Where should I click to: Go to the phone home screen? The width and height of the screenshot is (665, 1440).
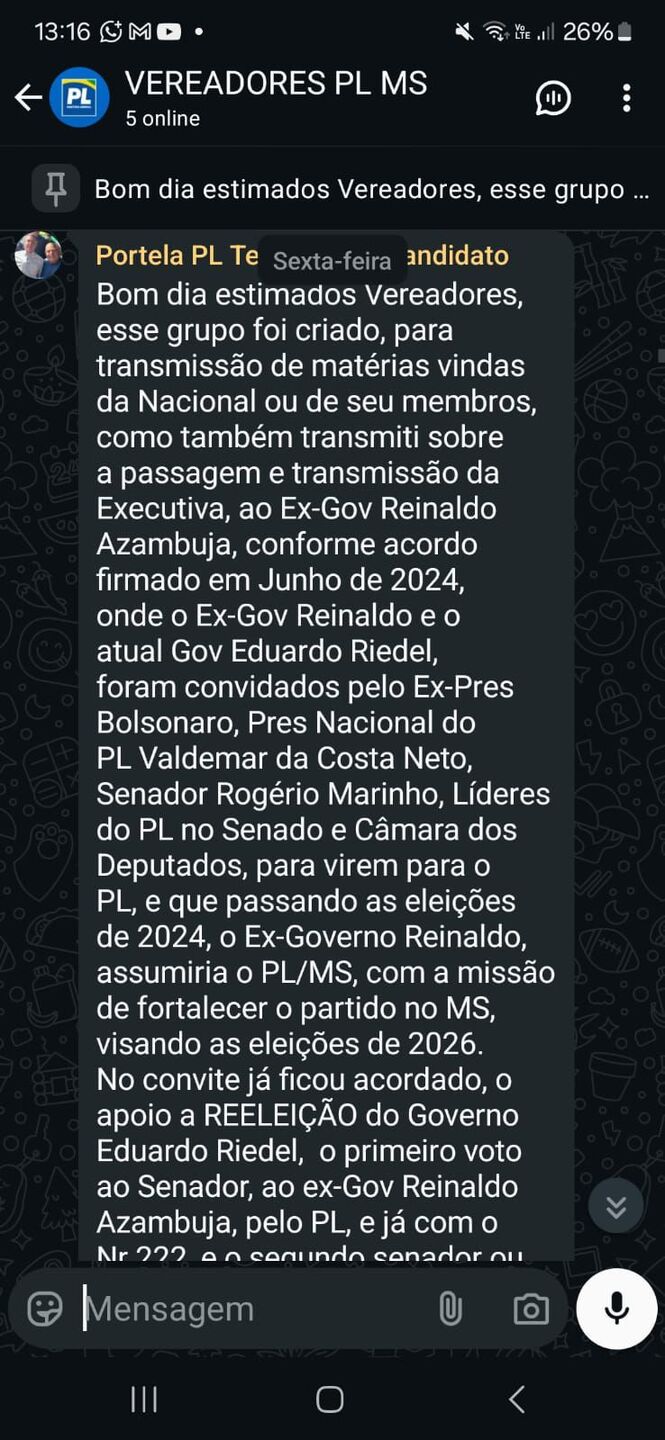pyautogui.click(x=330, y=1400)
